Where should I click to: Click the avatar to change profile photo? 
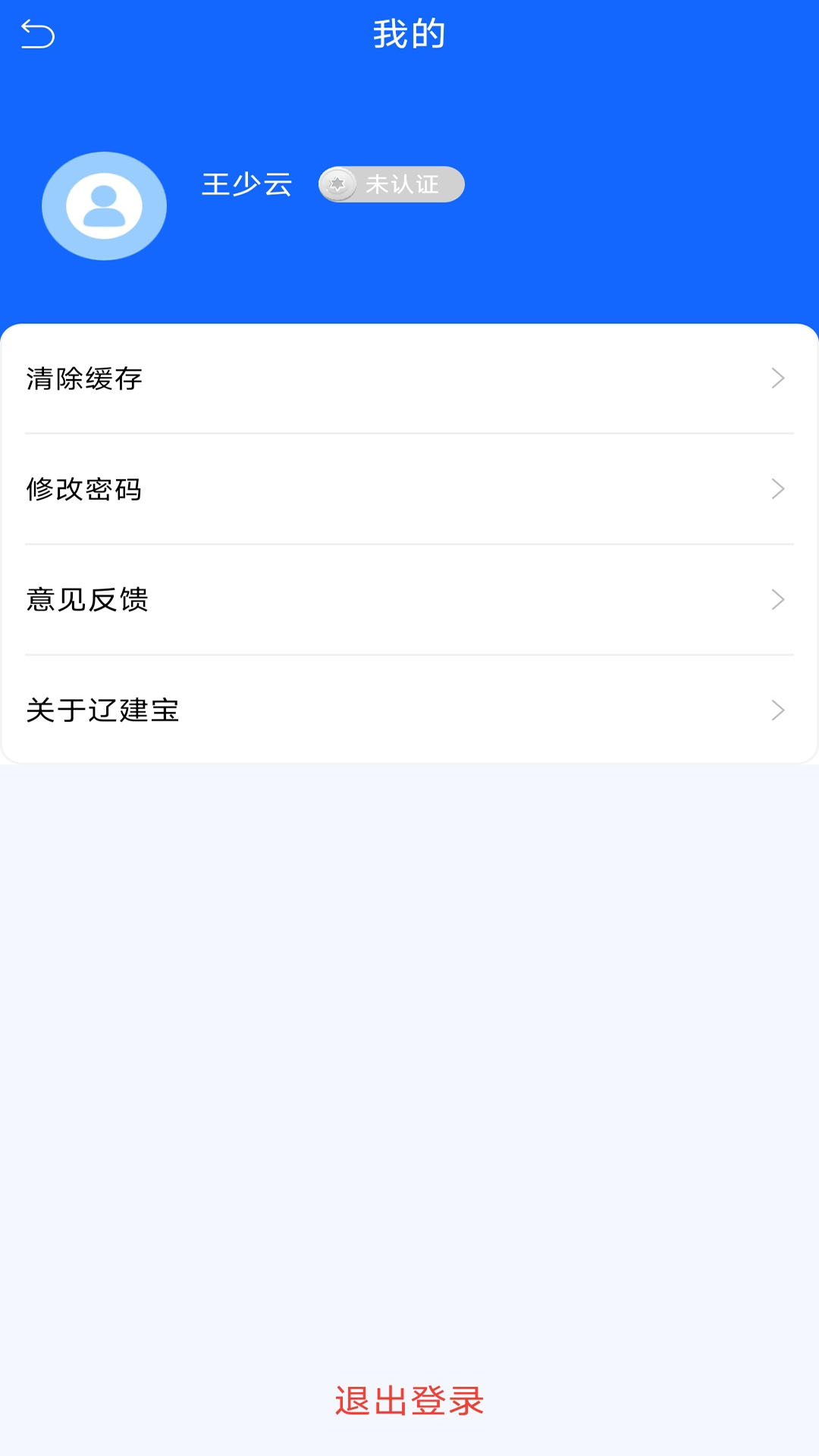[x=104, y=206]
